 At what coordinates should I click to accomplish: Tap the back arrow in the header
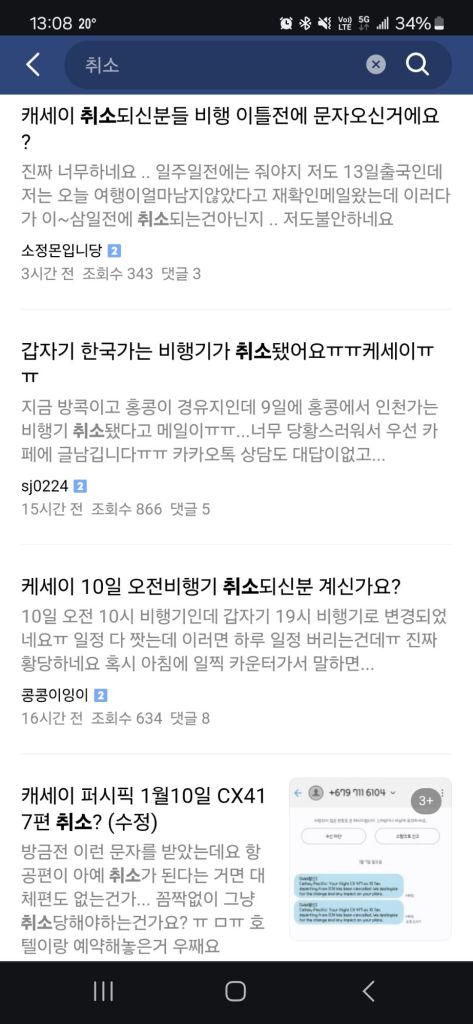[33, 65]
